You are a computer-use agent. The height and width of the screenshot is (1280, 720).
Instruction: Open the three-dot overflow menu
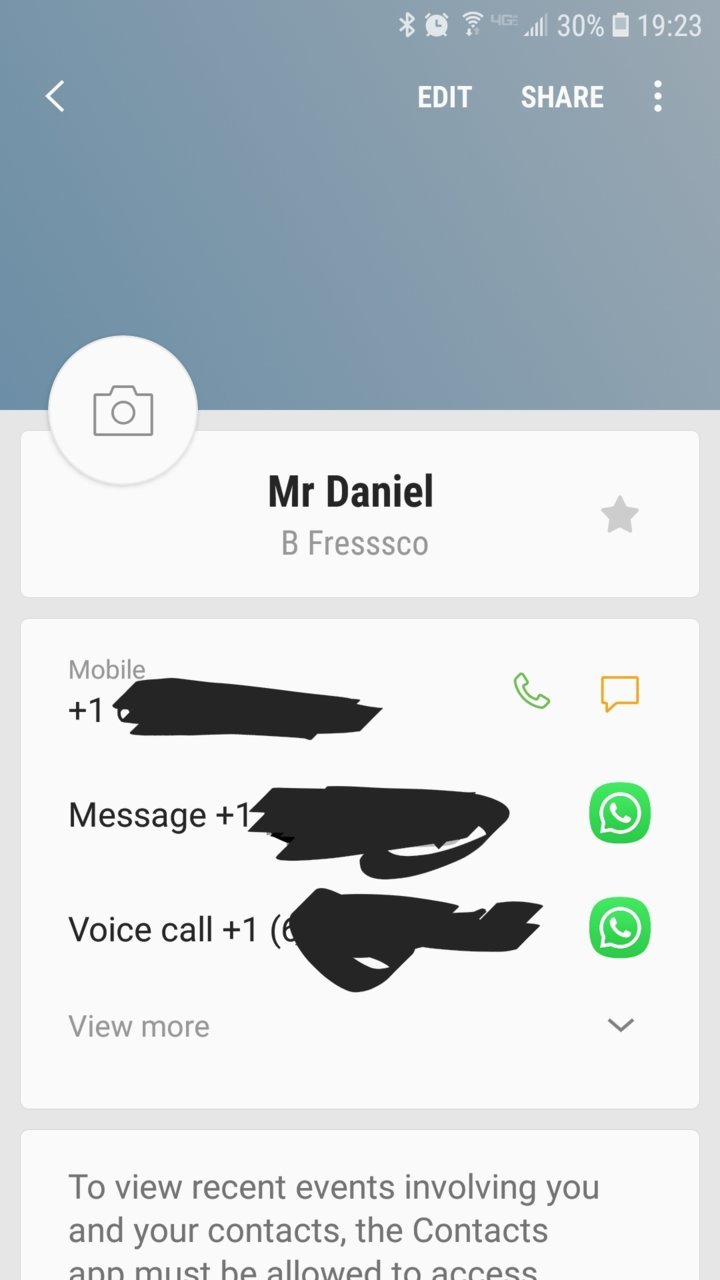(657, 97)
